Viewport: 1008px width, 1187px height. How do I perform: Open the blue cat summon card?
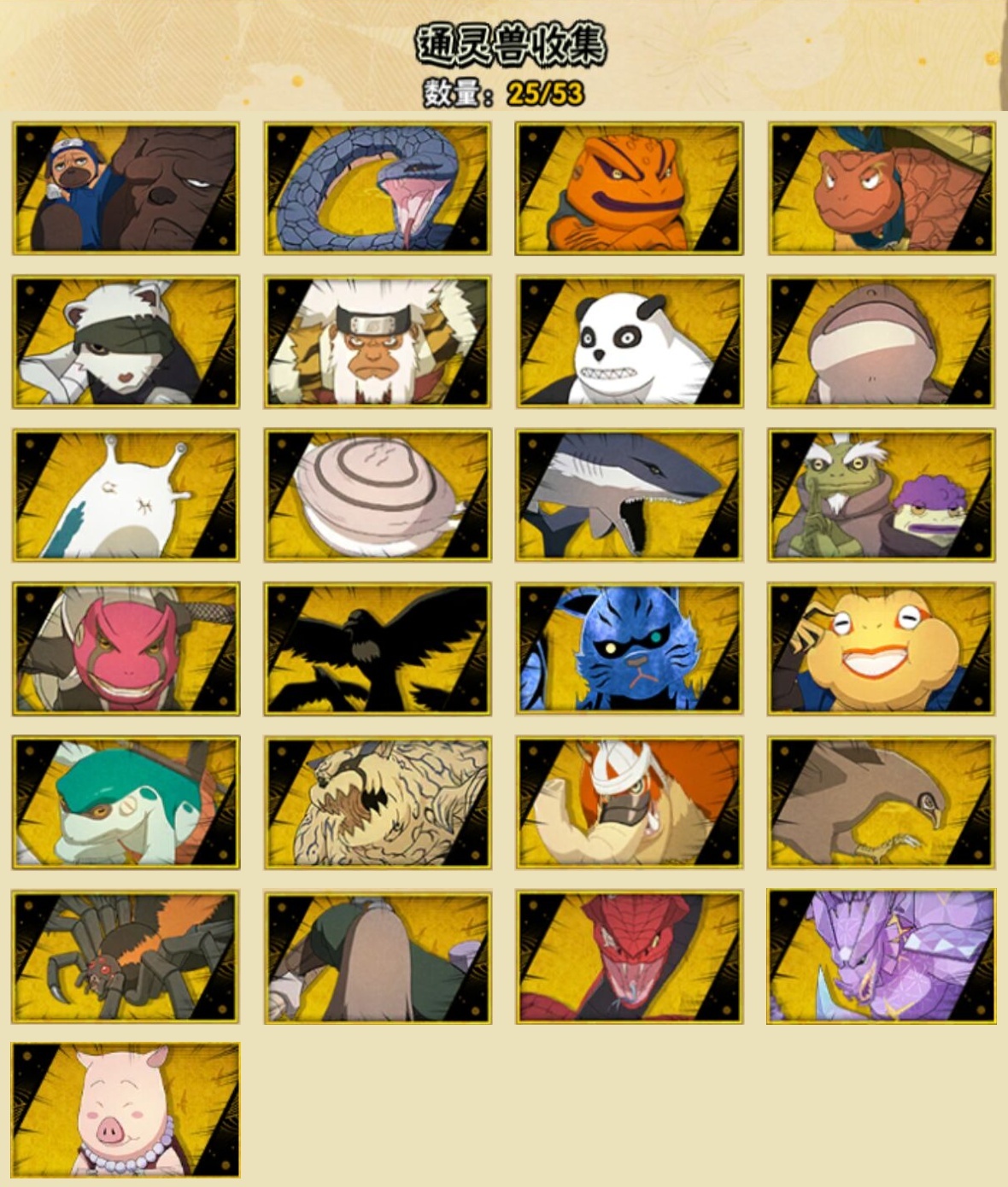pyautogui.click(x=629, y=649)
